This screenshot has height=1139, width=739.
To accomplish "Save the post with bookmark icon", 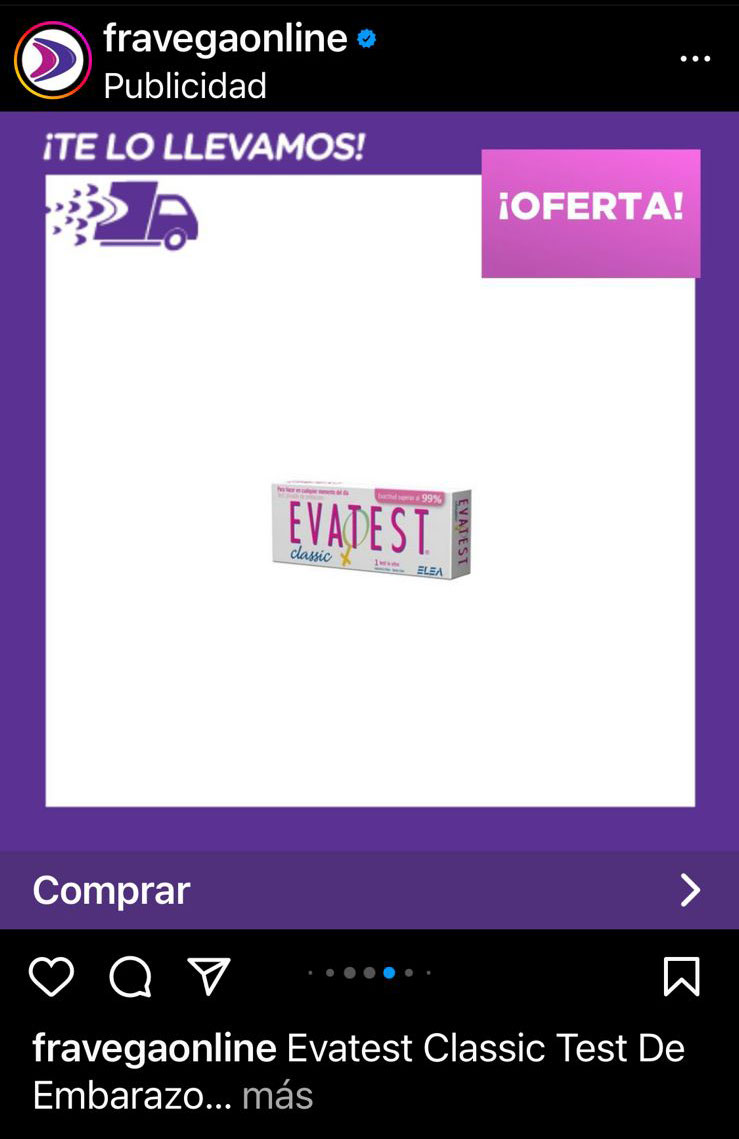I will click(681, 976).
